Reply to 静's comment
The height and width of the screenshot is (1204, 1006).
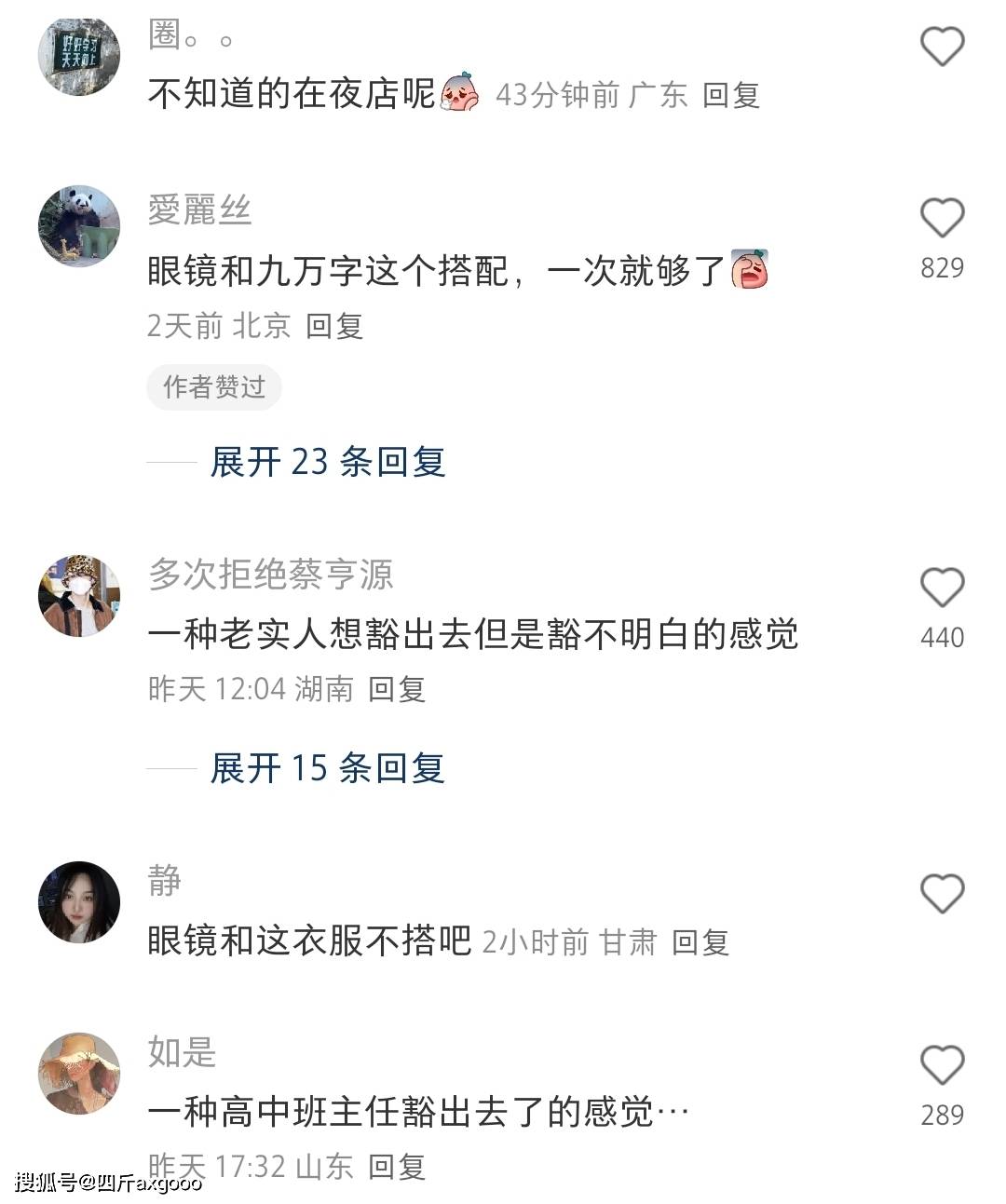pos(700,942)
